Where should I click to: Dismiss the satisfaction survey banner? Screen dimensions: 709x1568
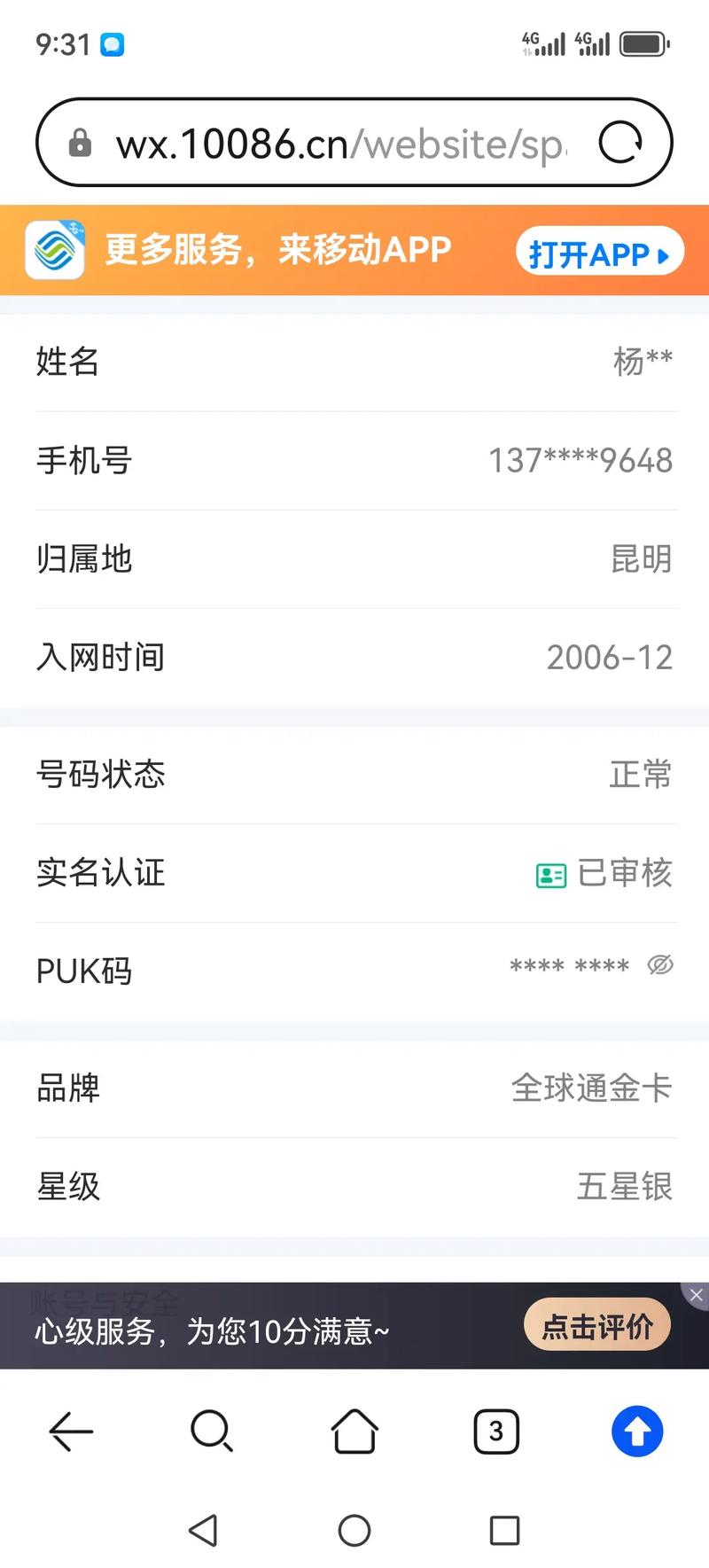pyautogui.click(x=697, y=1295)
